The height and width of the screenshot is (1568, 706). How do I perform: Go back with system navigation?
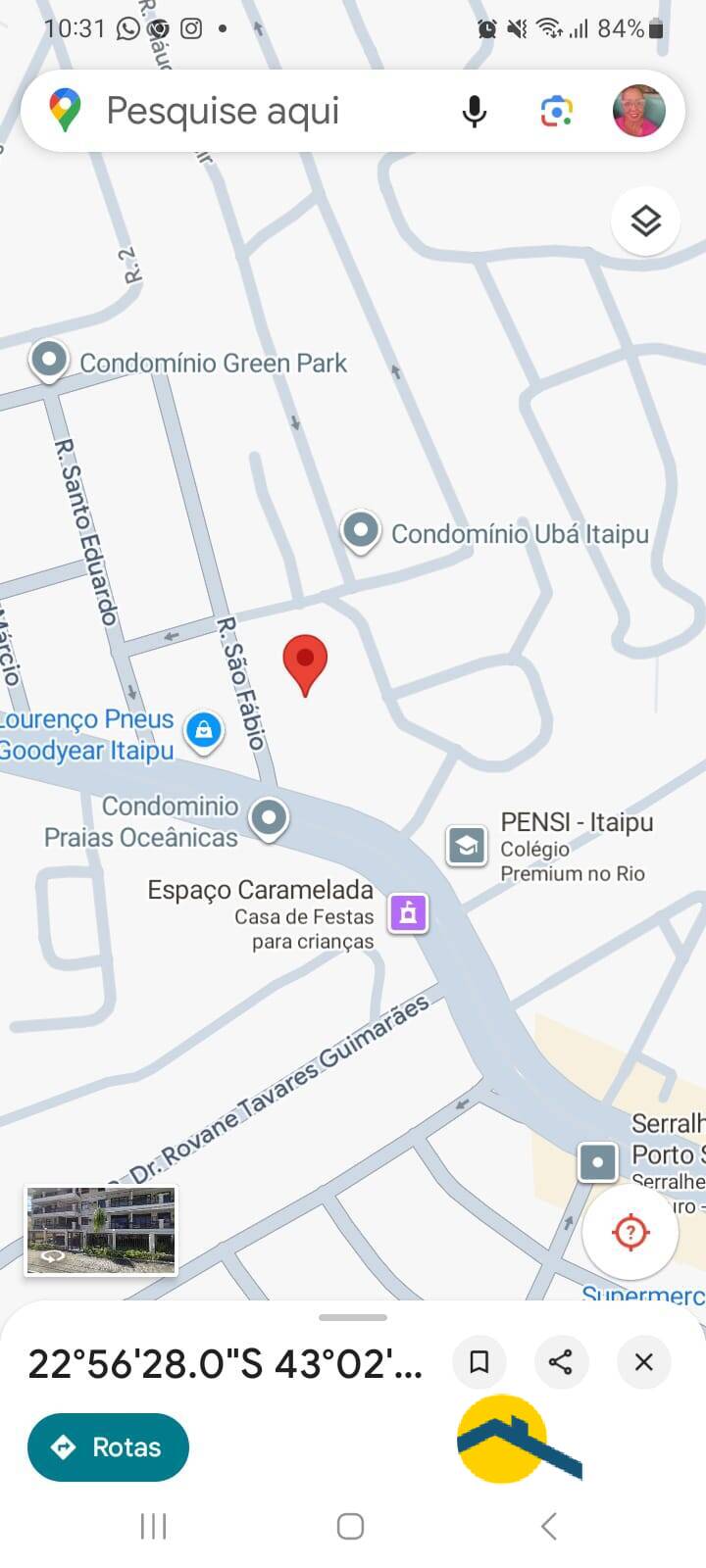549,1526
